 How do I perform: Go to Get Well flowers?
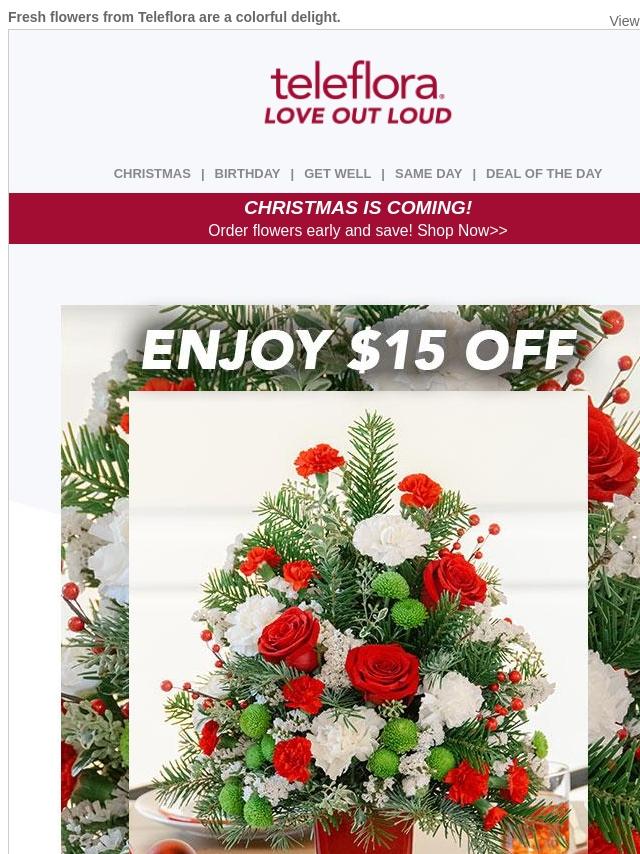pos(337,174)
